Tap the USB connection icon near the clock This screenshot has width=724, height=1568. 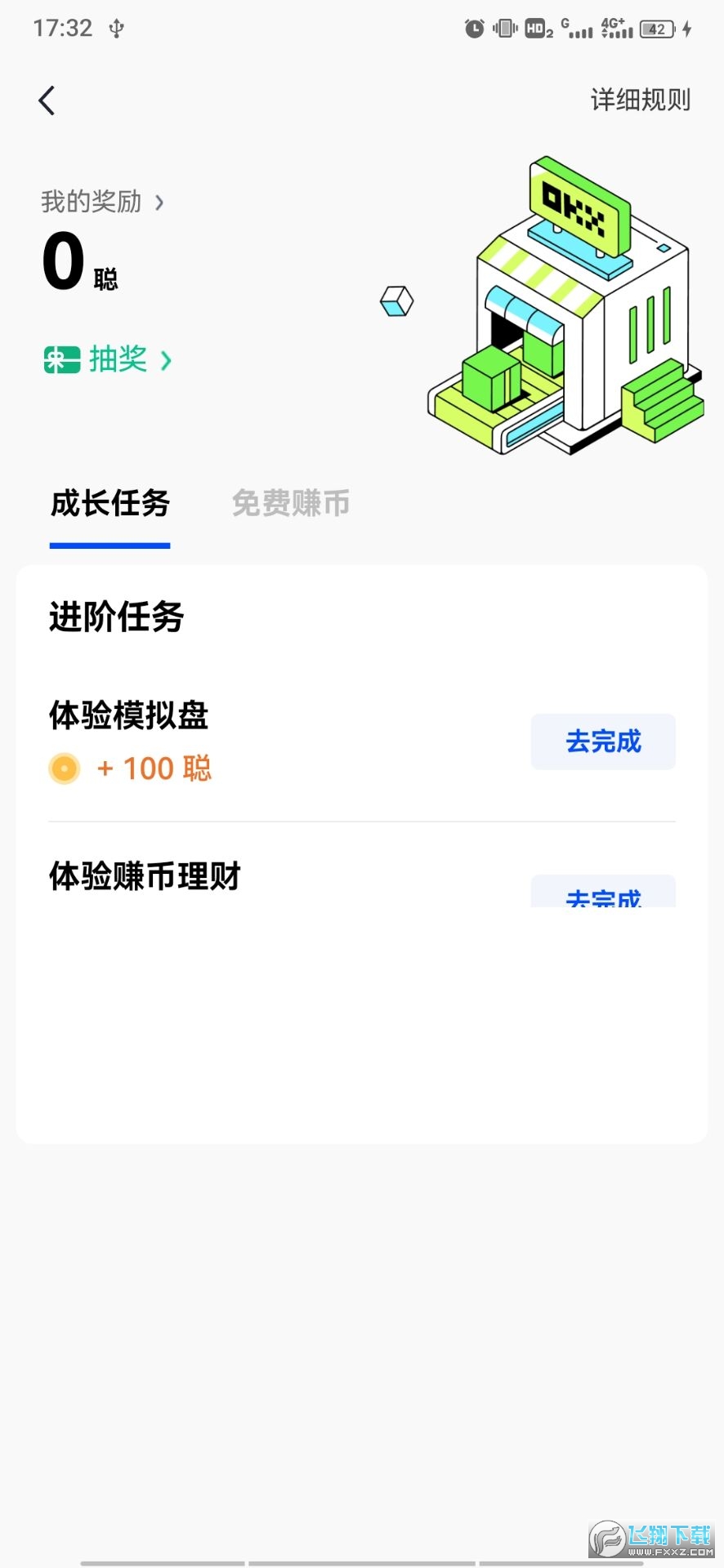pos(116,27)
